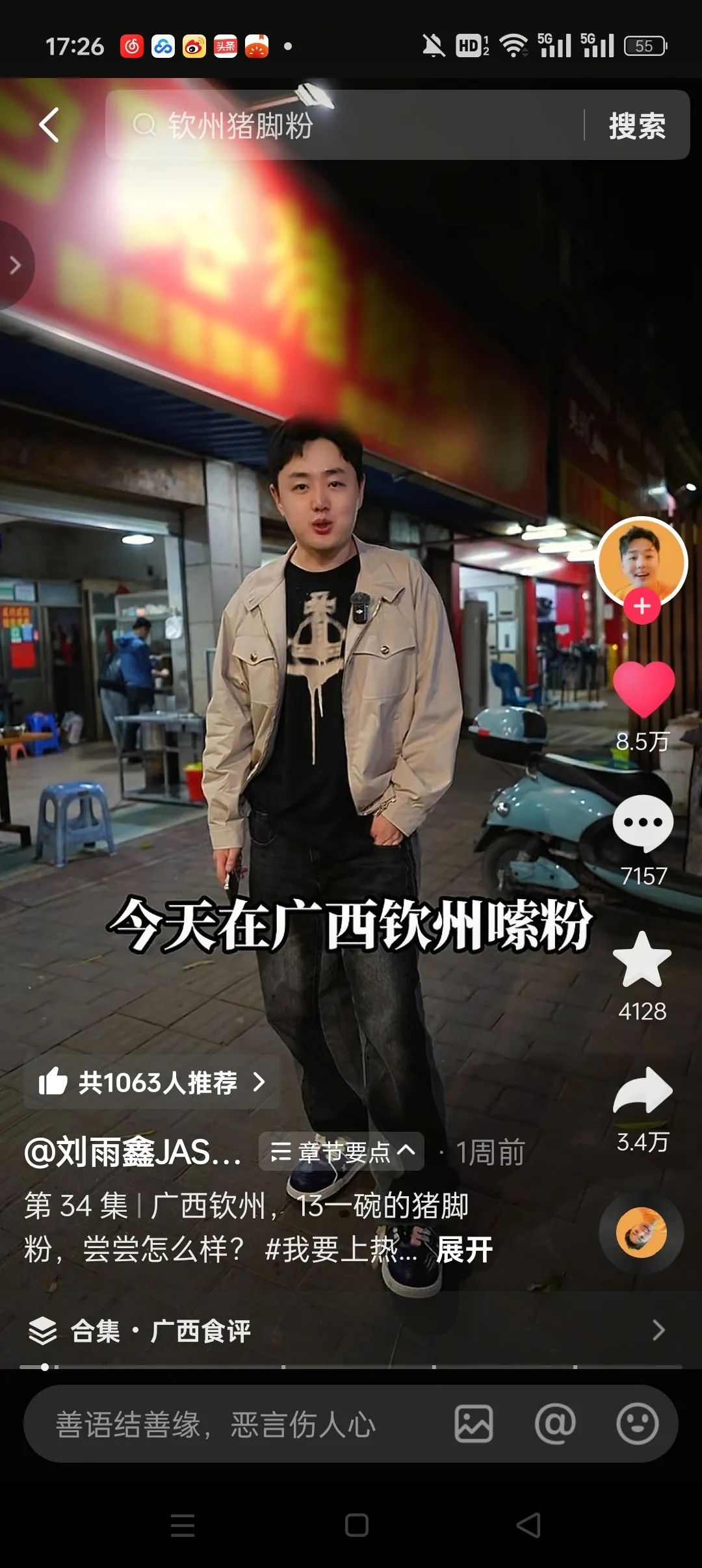
Task: Expand the caption with 展开
Action: point(464,1249)
